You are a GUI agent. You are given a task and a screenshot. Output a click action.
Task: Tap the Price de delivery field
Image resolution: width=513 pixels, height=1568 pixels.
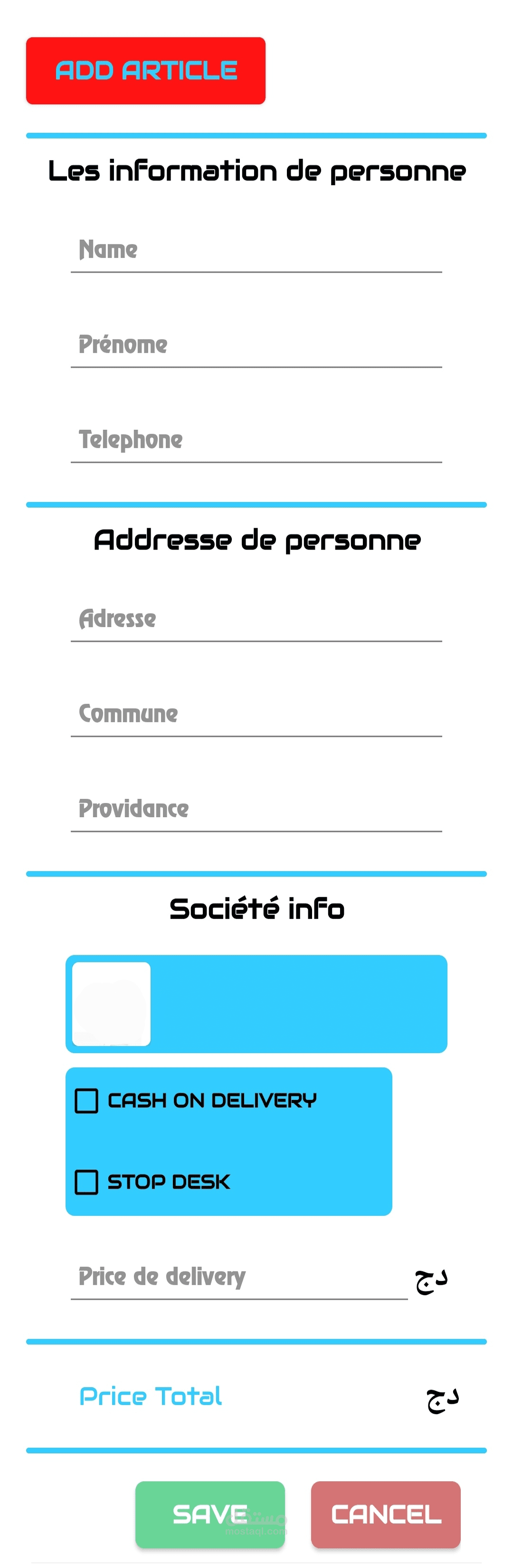point(239,1277)
